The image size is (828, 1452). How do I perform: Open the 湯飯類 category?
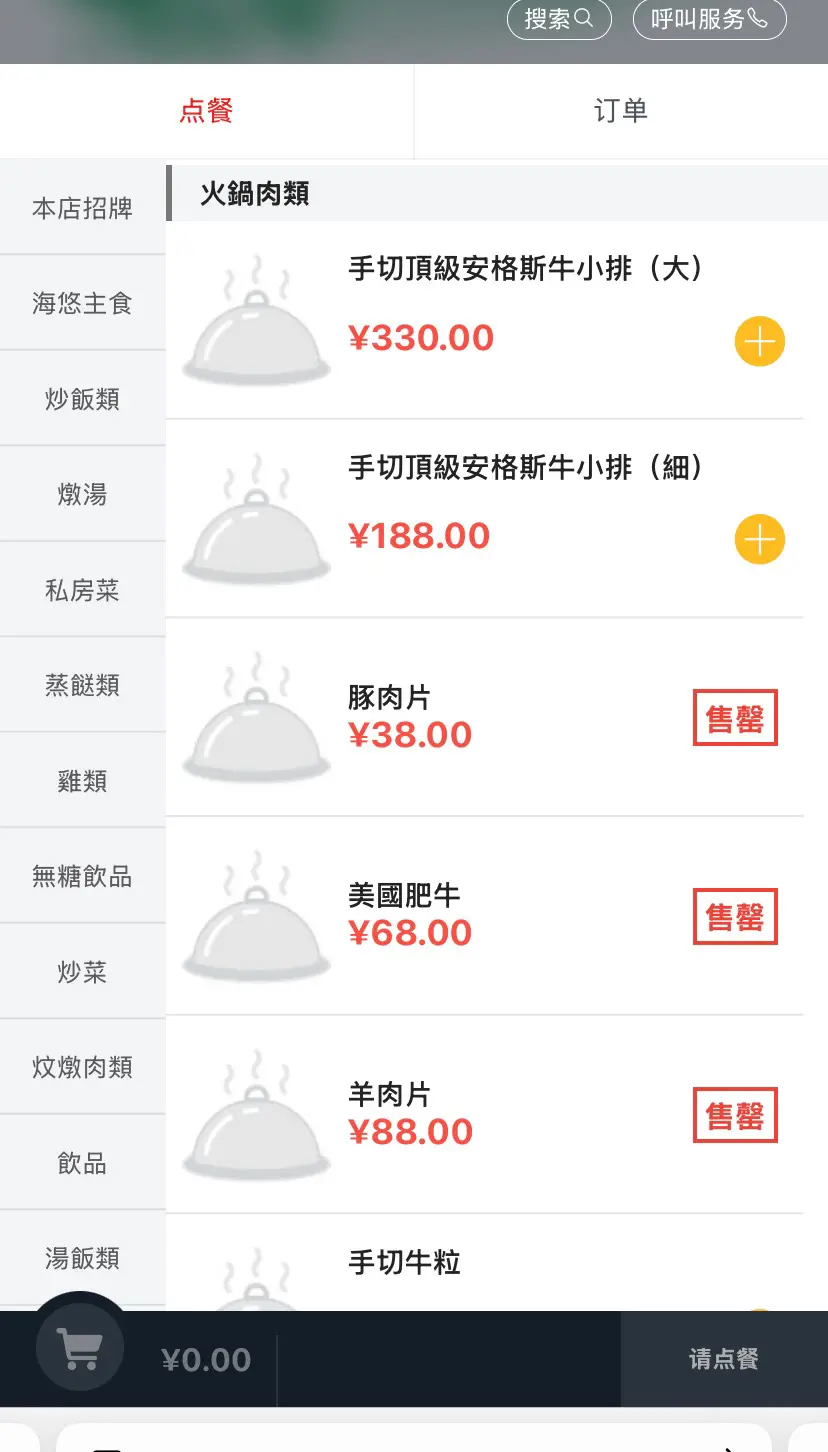[82, 1258]
